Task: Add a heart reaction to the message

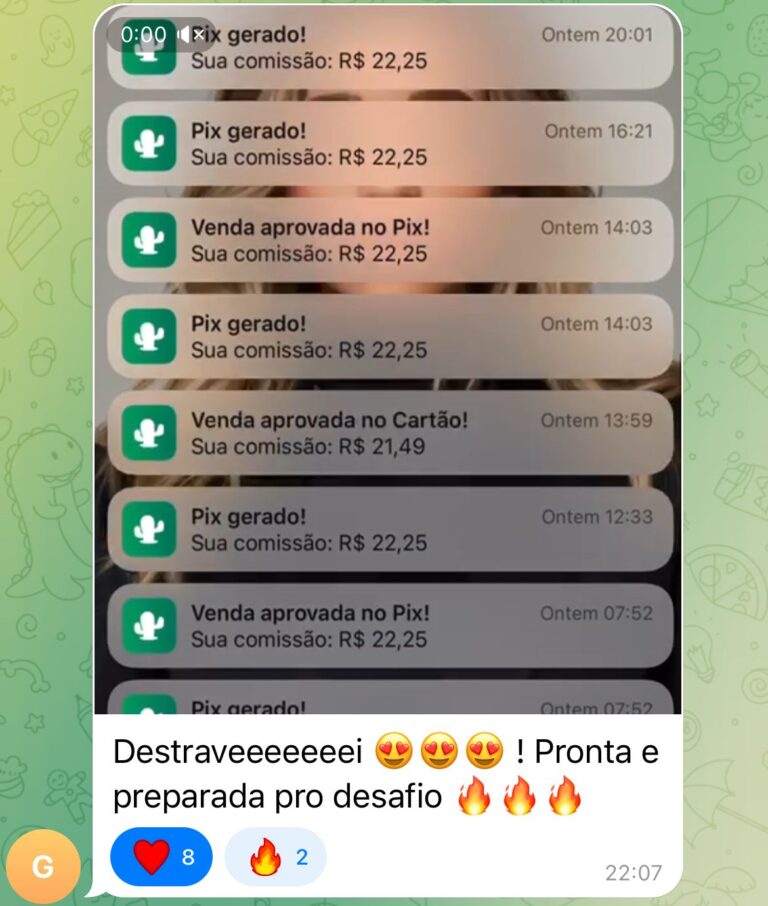Action: tap(161, 857)
